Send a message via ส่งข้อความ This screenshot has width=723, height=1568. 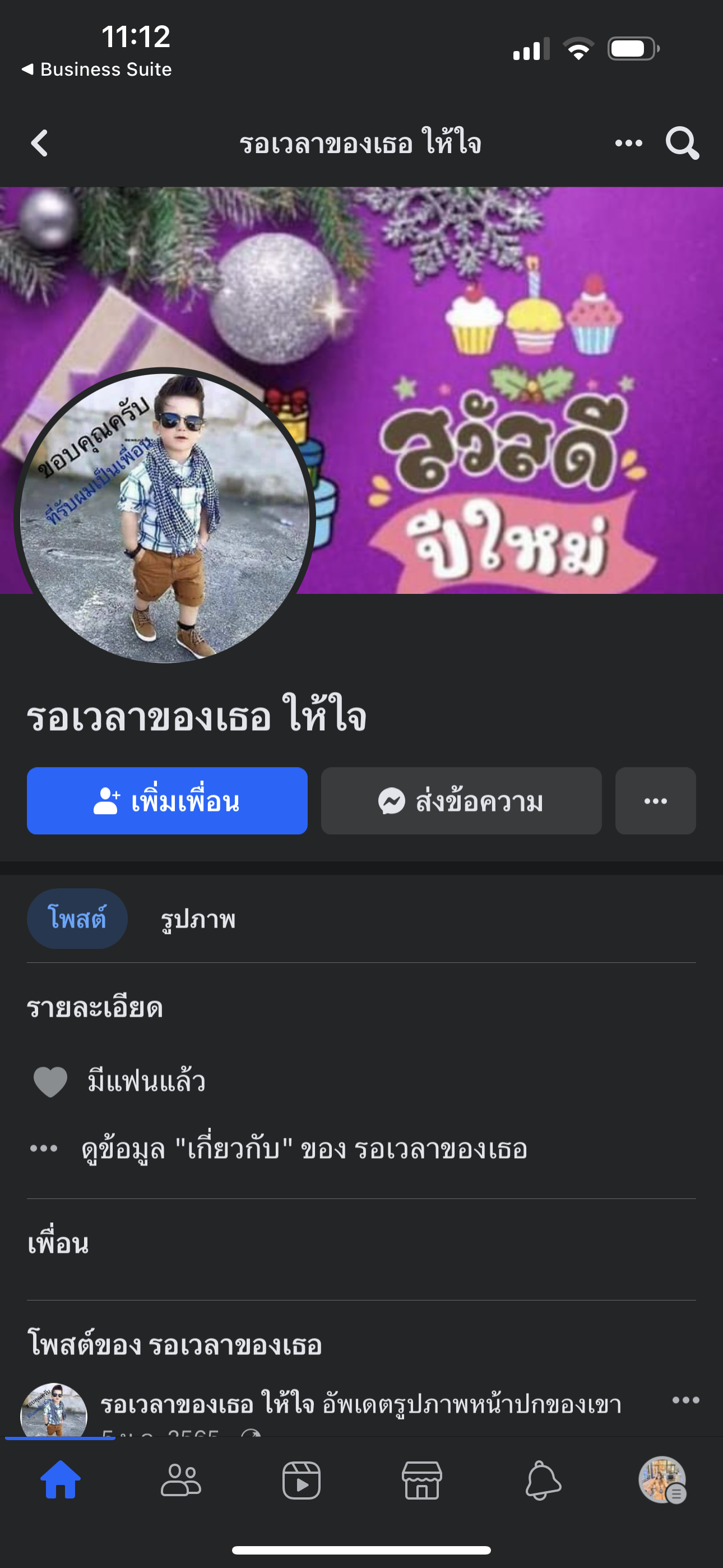(x=461, y=801)
